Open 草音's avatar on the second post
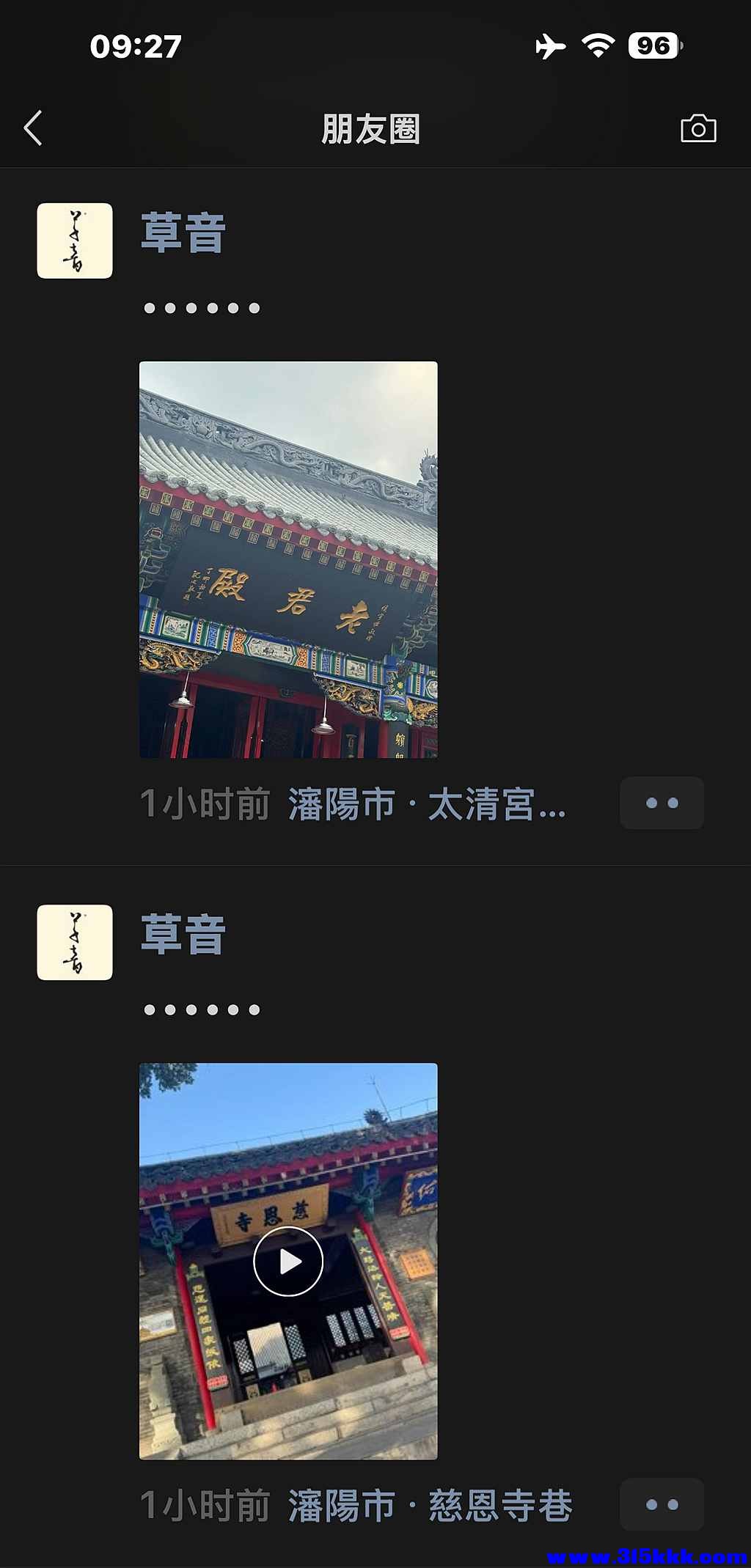751x1568 pixels. (x=74, y=943)
